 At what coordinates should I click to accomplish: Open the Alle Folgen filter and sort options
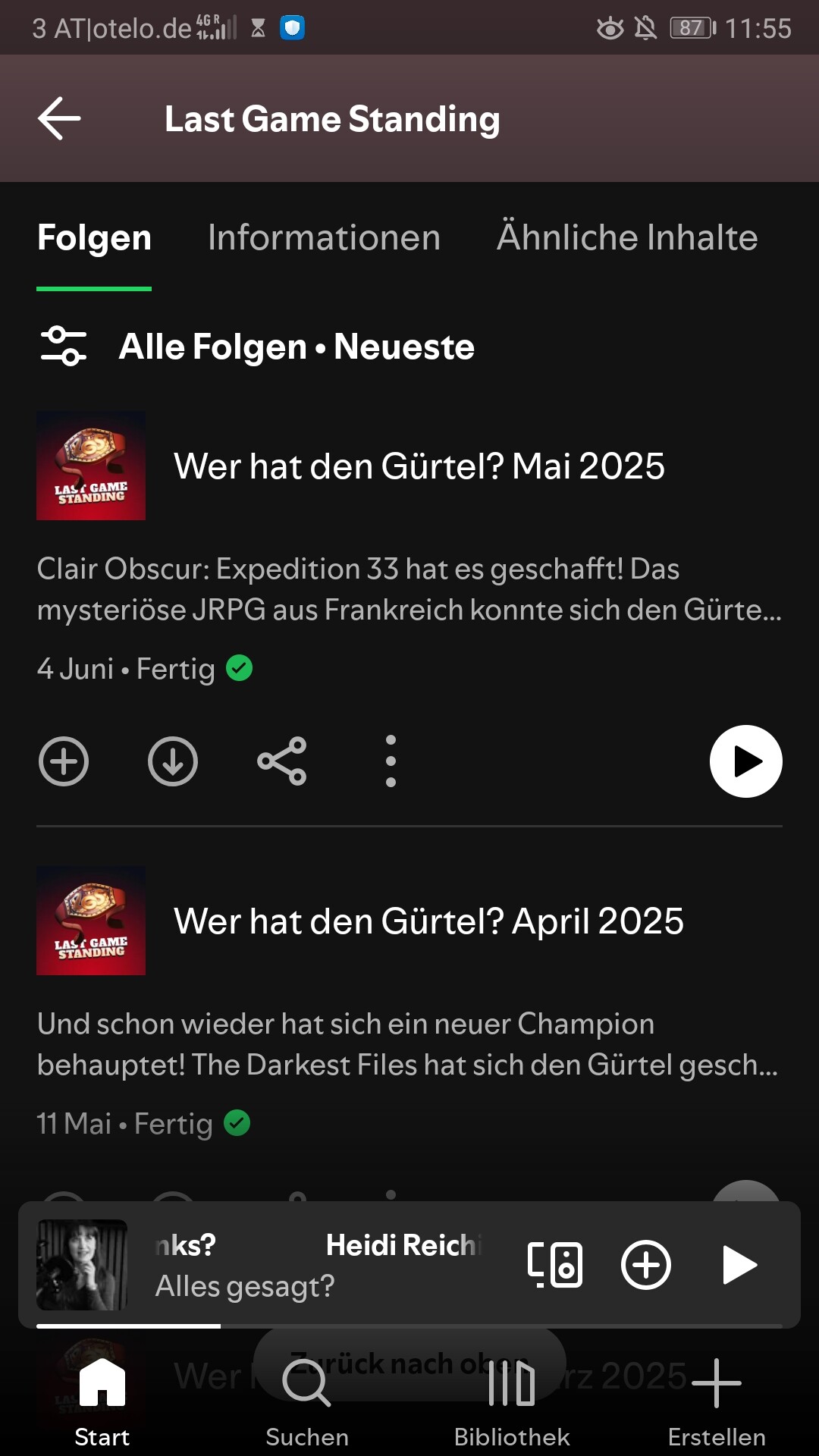[64, 347]
